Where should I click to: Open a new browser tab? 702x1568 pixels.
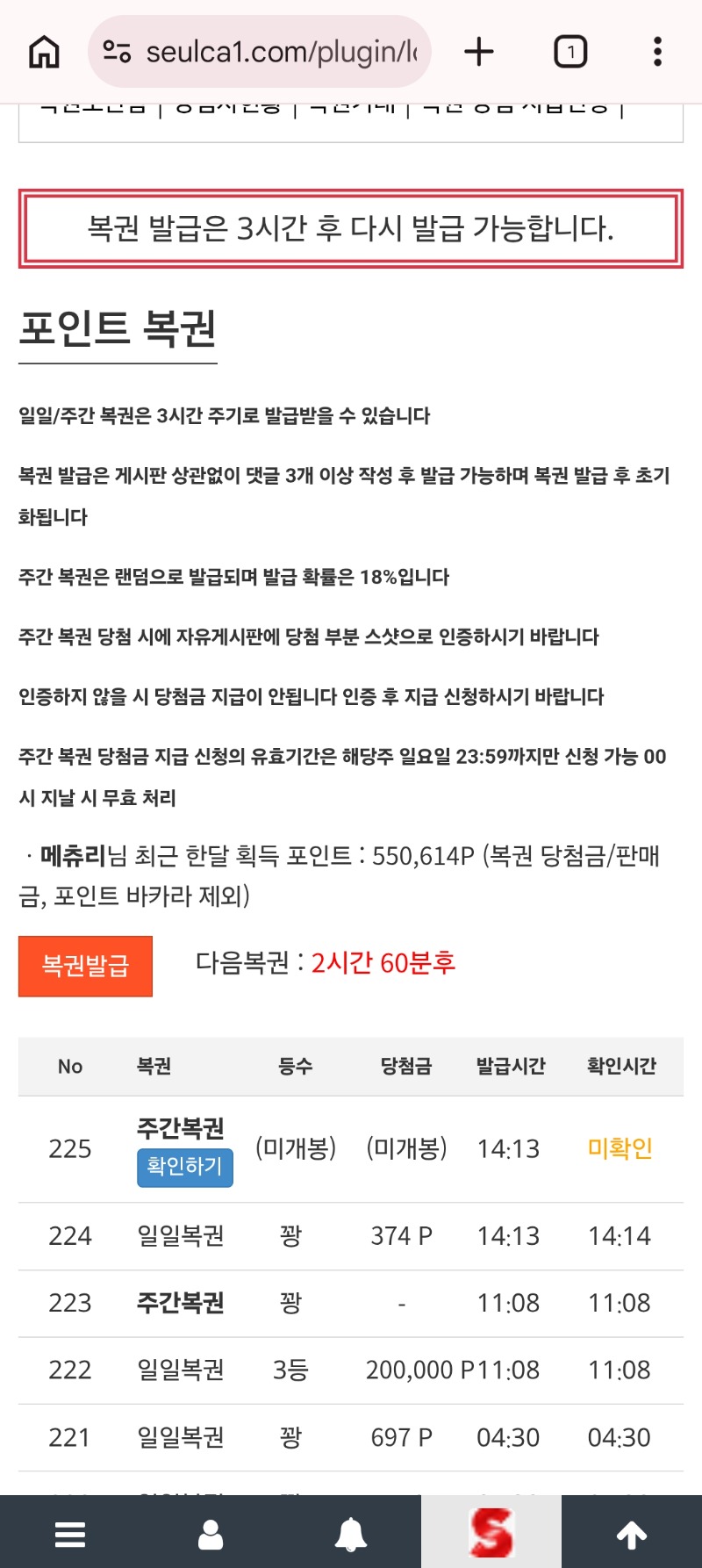479,52
